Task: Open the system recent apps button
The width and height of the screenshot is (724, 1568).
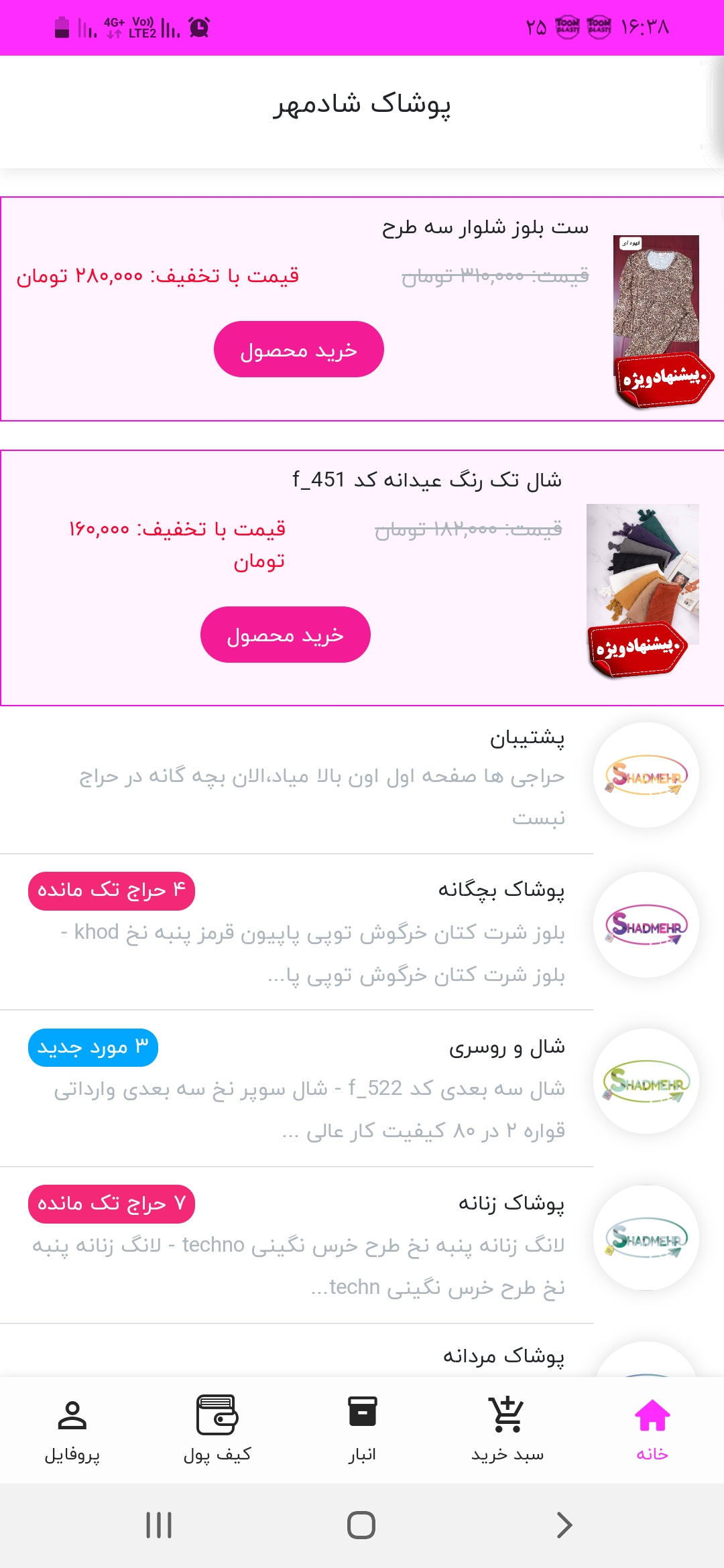Action: coord(159,1525)
